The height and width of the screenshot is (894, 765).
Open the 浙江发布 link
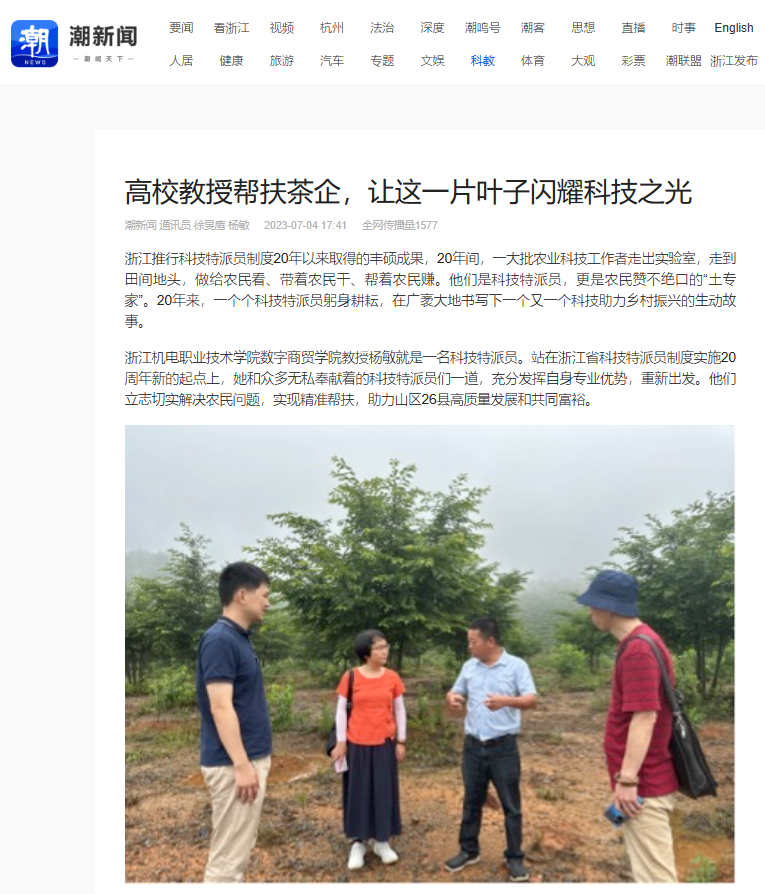(734, 61)
